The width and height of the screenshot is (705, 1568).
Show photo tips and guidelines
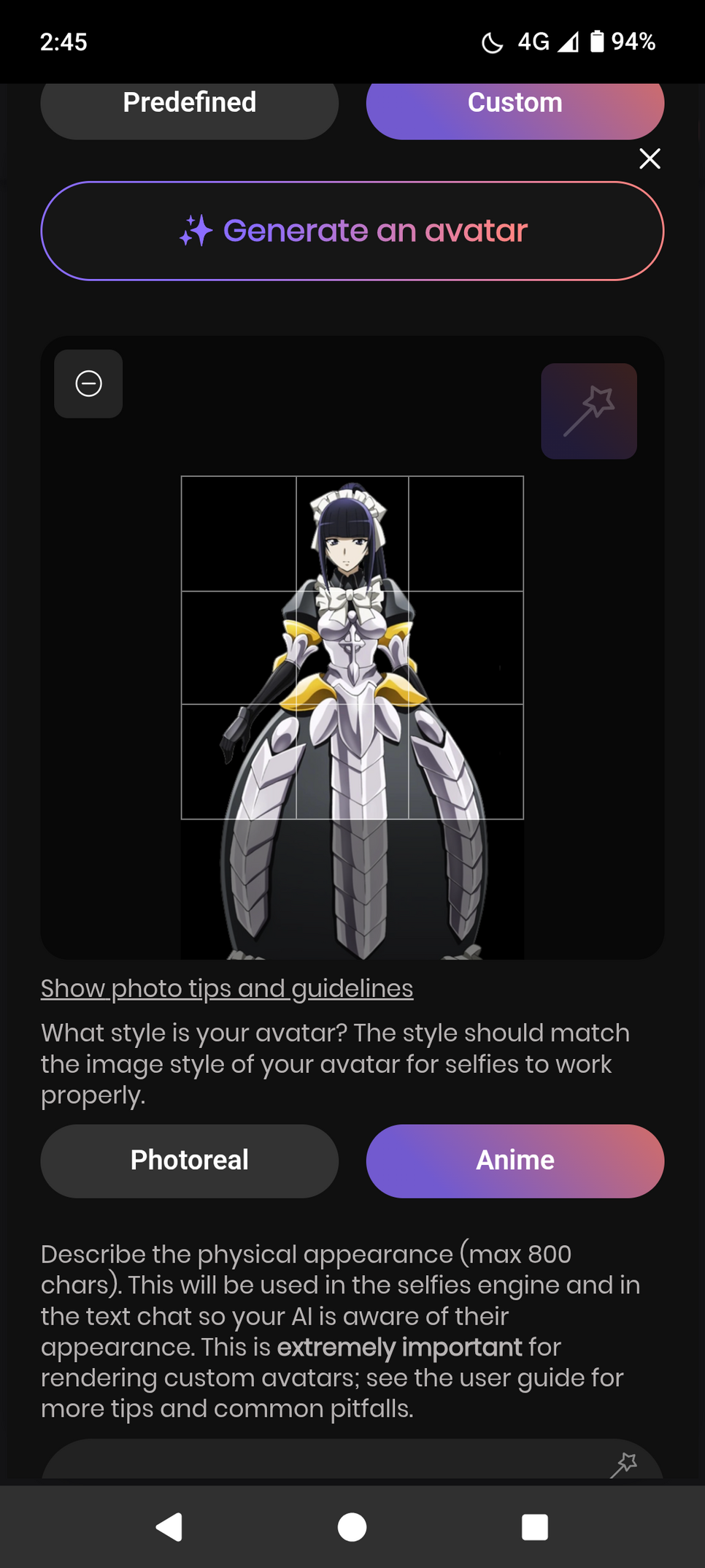[x=227, y=988]
